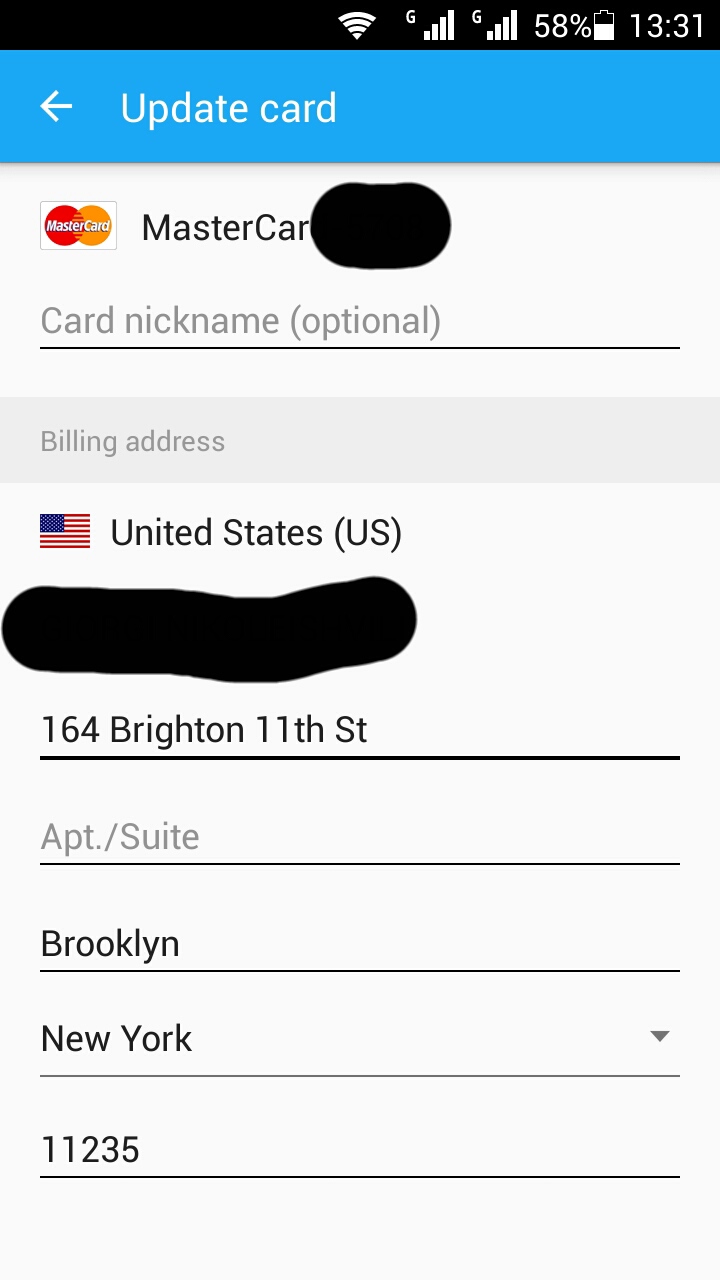Edit the Brooklyn city field
Image resolution: width=720 pixels, height=1280 pixels.
359,944
